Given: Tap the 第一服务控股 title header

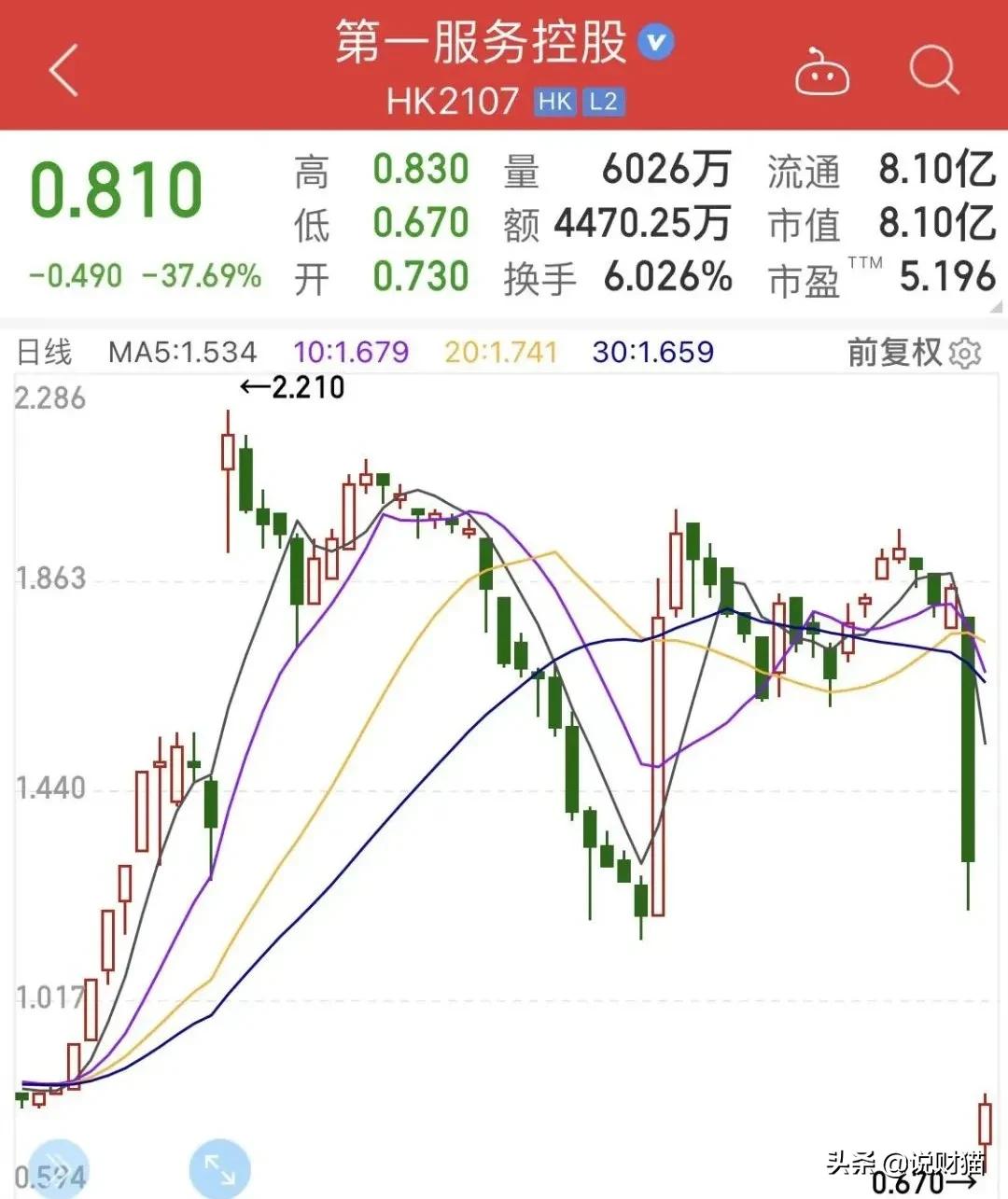Looking at the screenshot, I should [476, 42].
